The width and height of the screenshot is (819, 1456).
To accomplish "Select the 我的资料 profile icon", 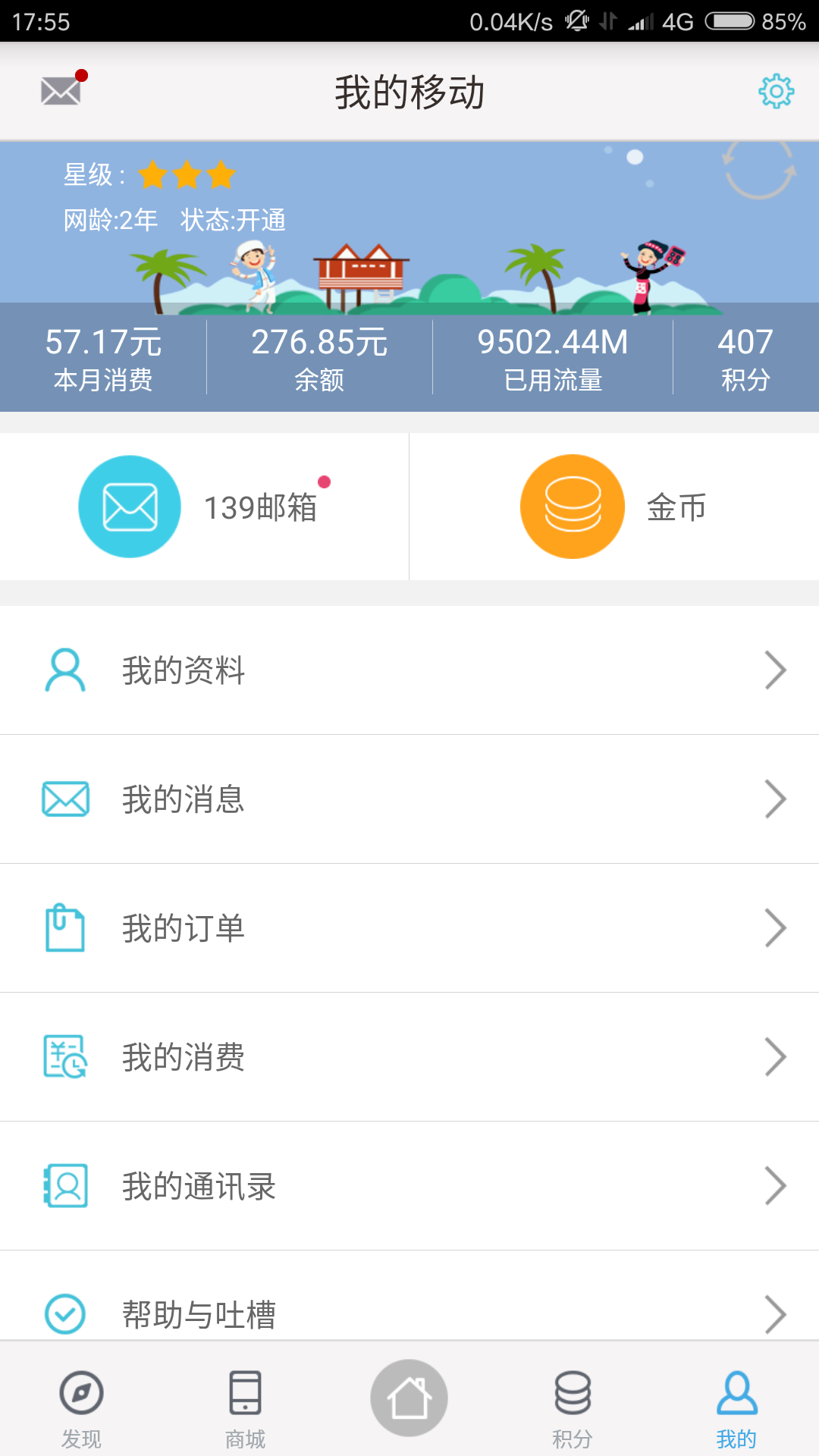I will [x=64, y=670].
